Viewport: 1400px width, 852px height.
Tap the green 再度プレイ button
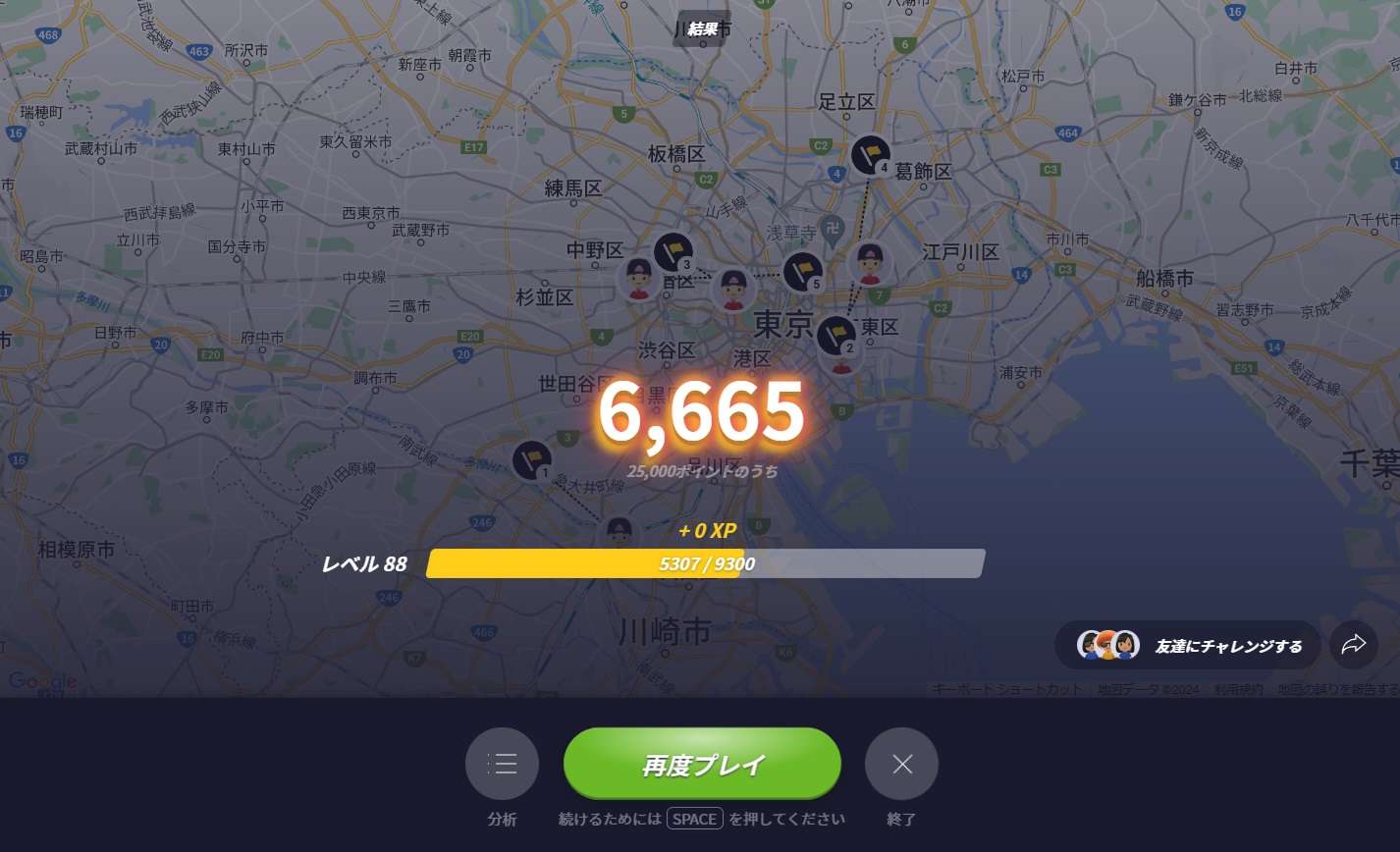(702, 764)
